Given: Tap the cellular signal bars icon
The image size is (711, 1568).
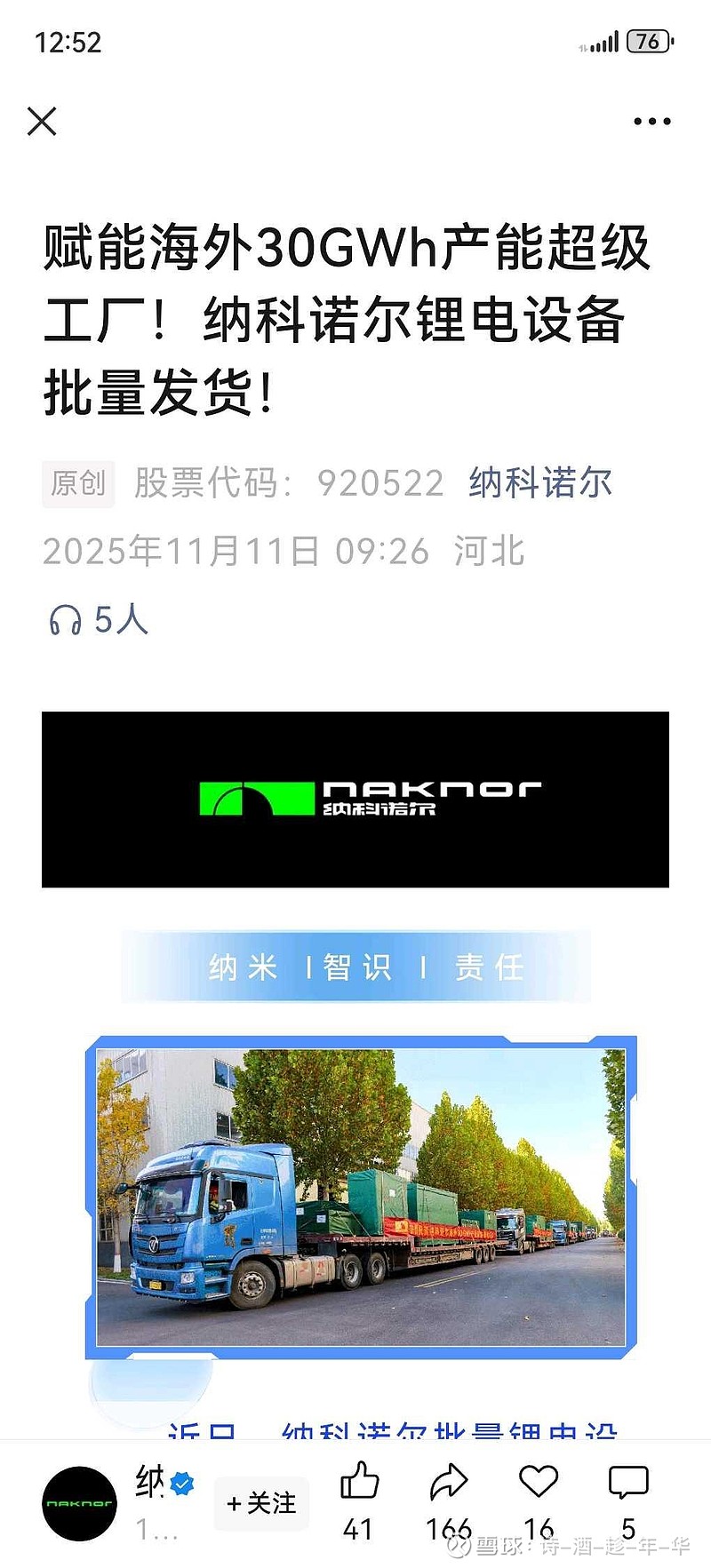Looking at the screenshot, I should coord(604,40).
